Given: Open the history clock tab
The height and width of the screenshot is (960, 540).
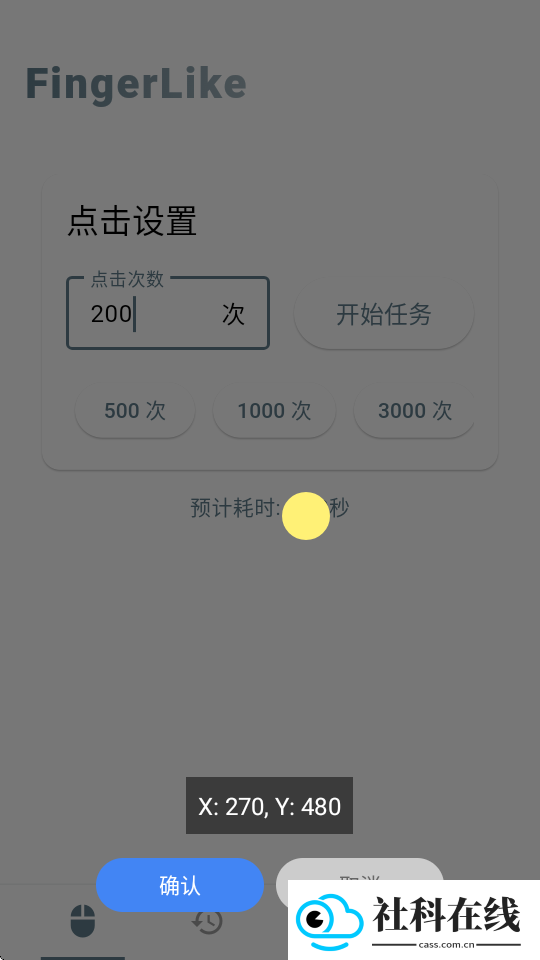Looking at the screenshot, I should (207, 921).
